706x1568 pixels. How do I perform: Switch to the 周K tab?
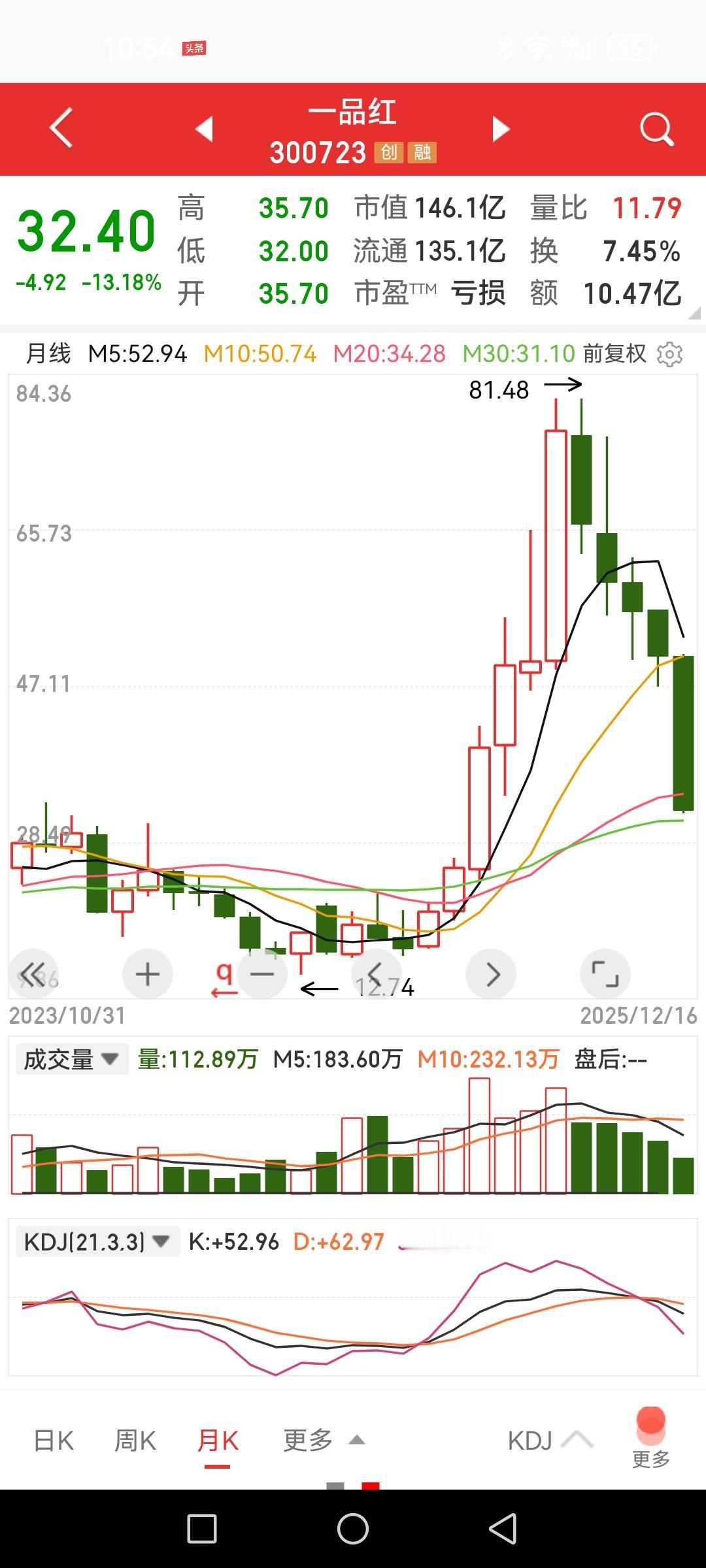pyautogui.click(x=135, y=1440)
